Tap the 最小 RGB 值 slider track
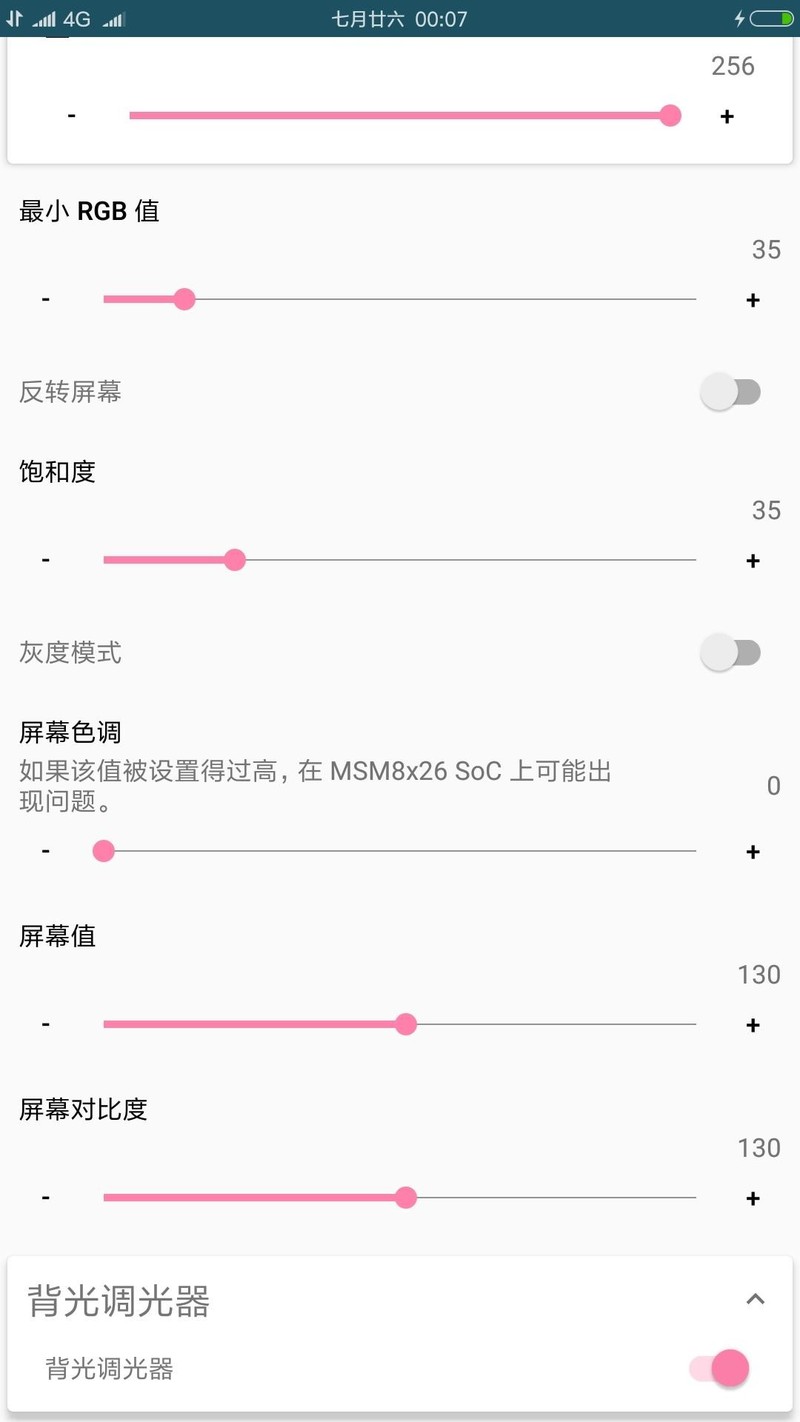800x1422 pixels. coord(400,299)
